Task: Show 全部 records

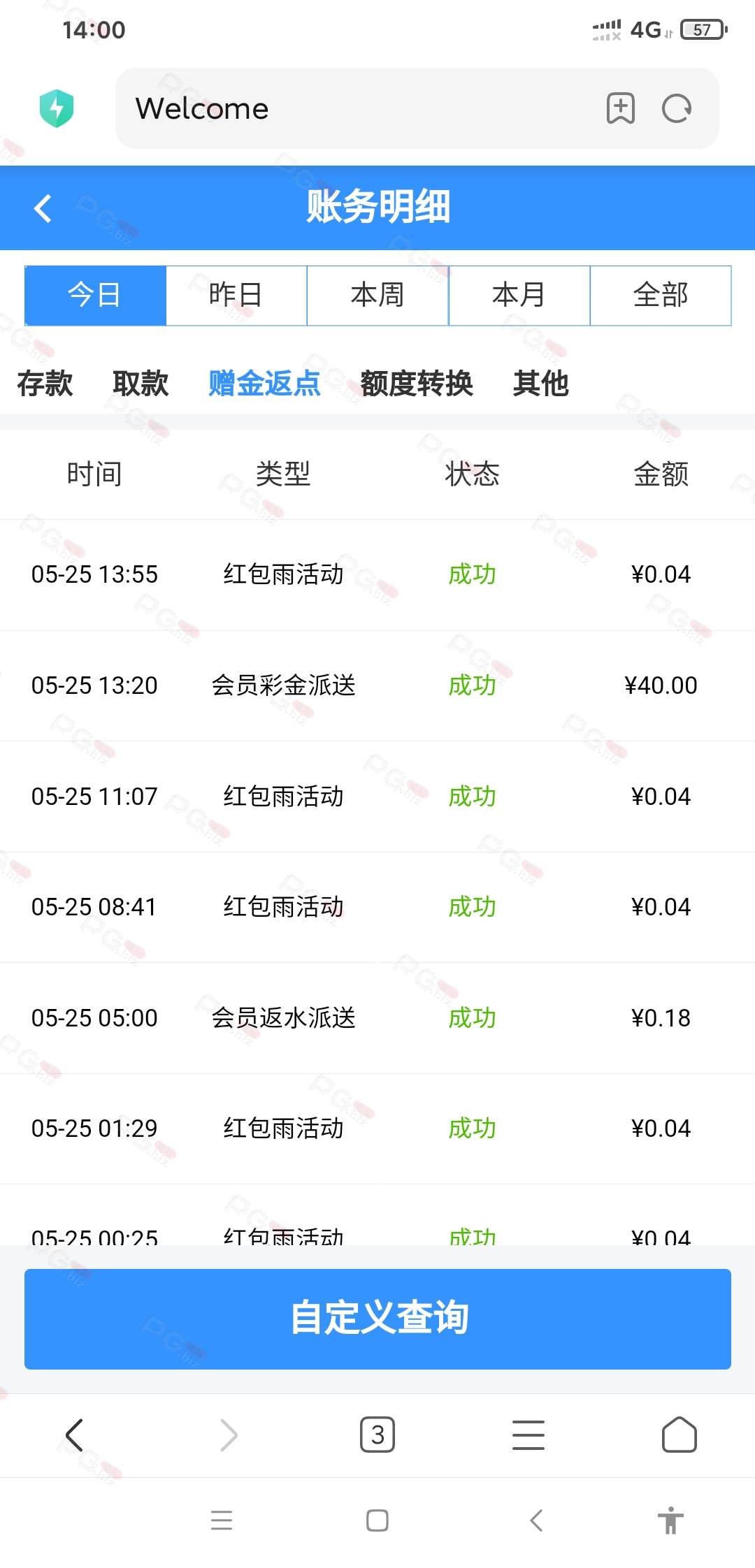Action: 661,296
